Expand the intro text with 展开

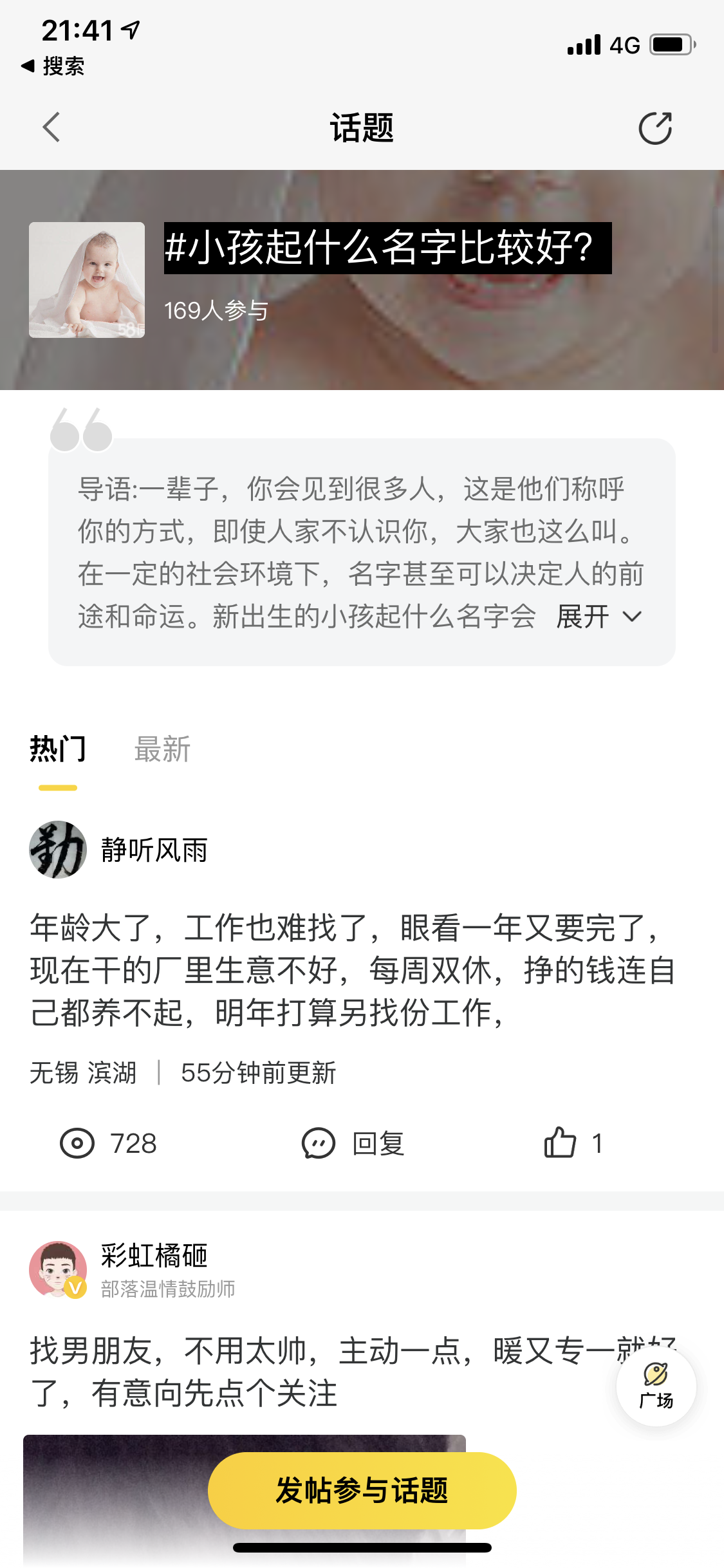click(599, 617)
